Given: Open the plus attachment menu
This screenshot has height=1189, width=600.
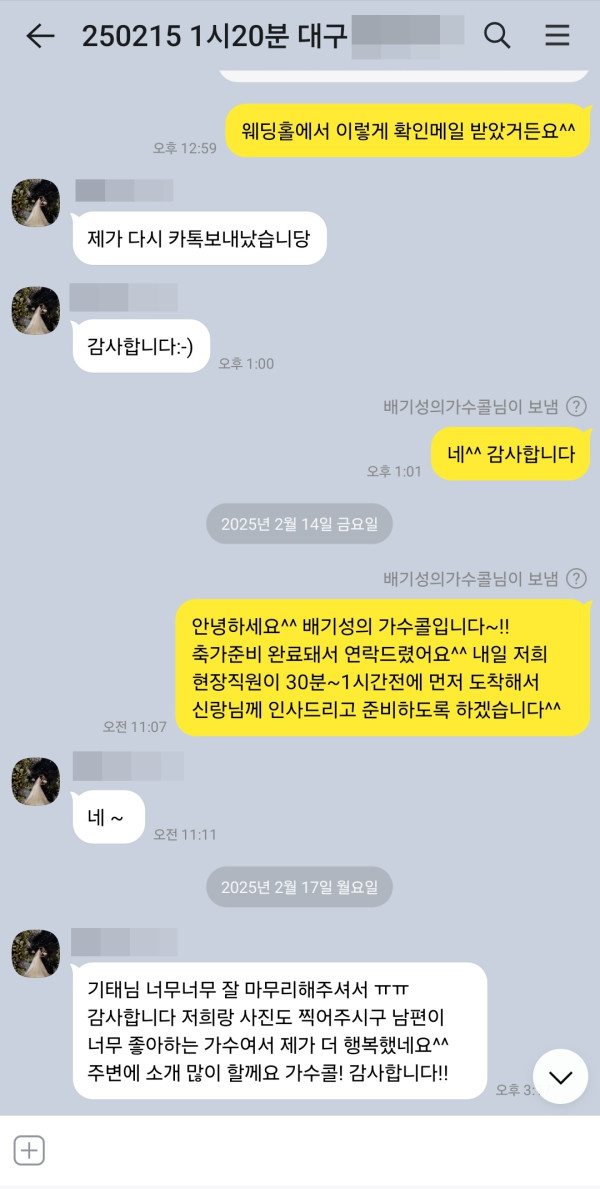Looking at the screenshot, I should click(x=30, y=1151).
